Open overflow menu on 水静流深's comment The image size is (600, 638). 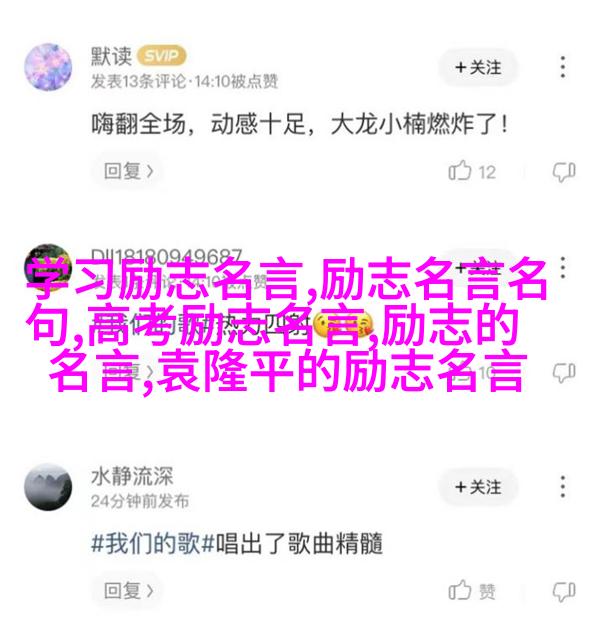tap(565, 487)
